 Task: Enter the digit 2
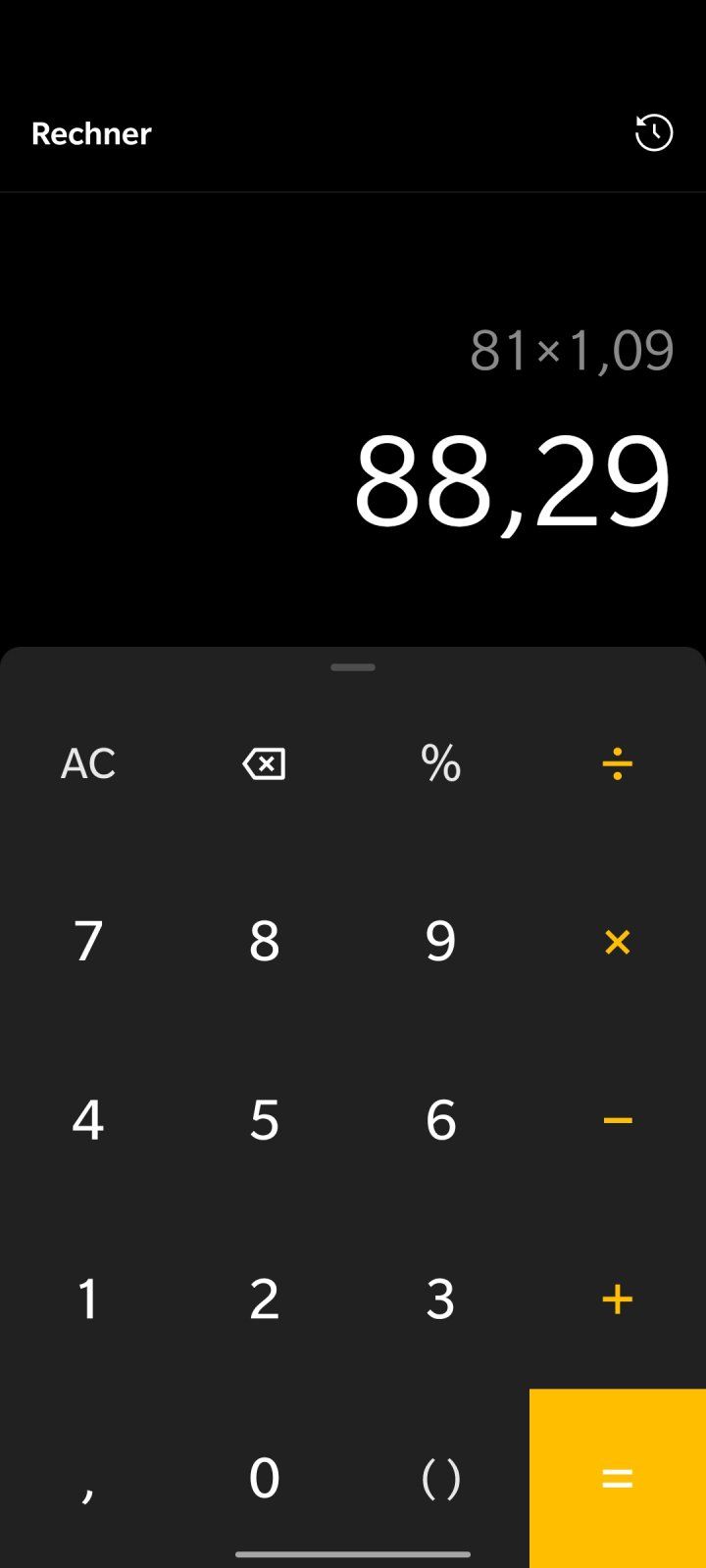264,1299
